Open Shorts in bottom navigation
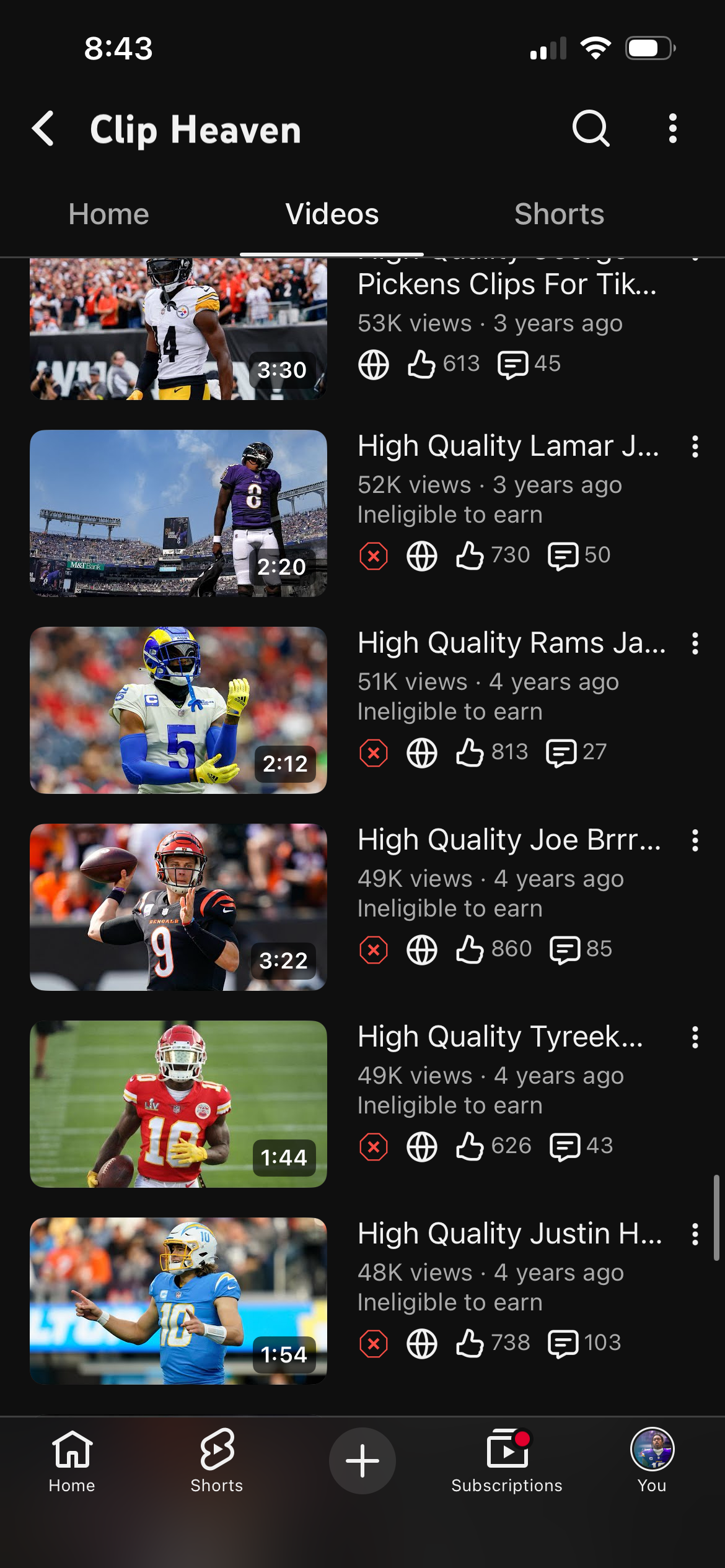 pos(217,1461)
